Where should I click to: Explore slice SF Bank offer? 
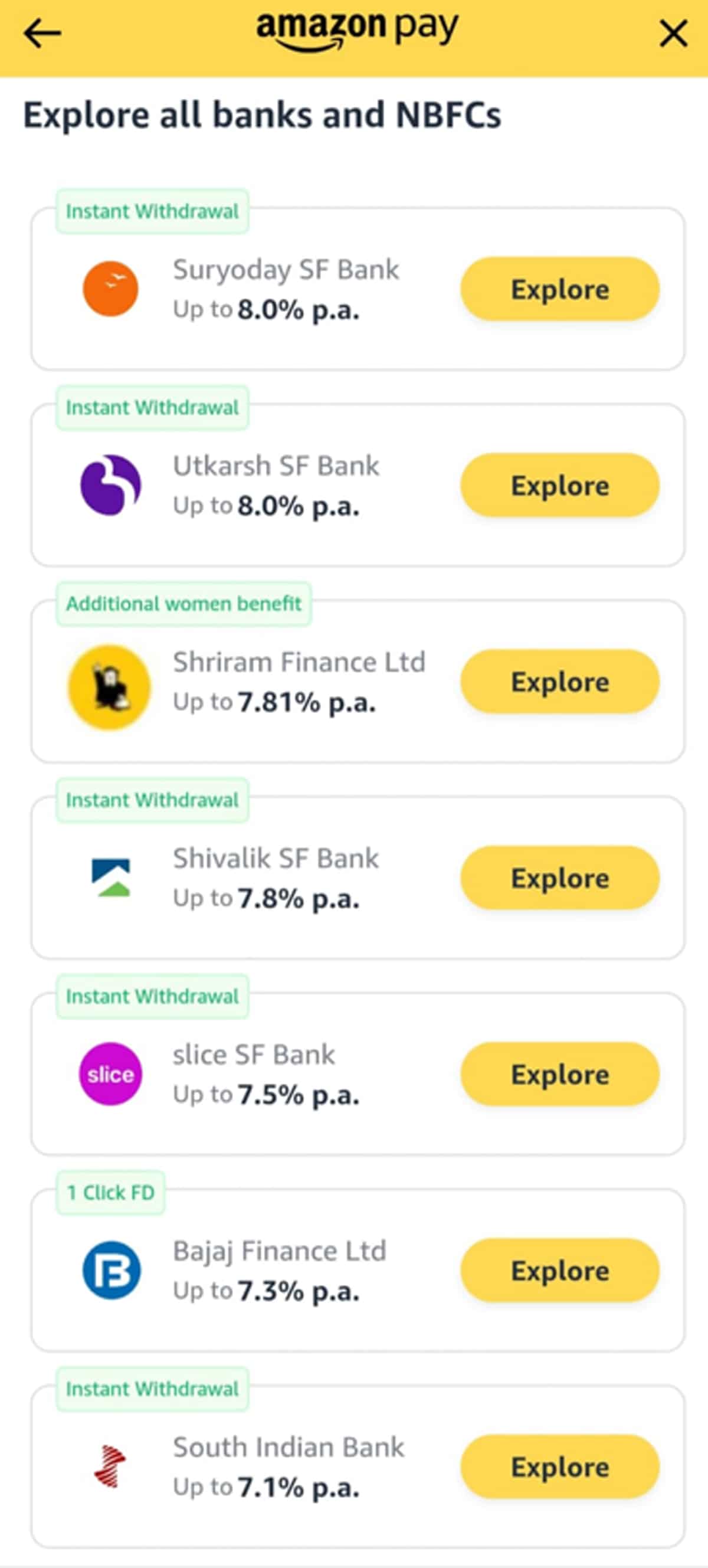tap(559, 1073)
